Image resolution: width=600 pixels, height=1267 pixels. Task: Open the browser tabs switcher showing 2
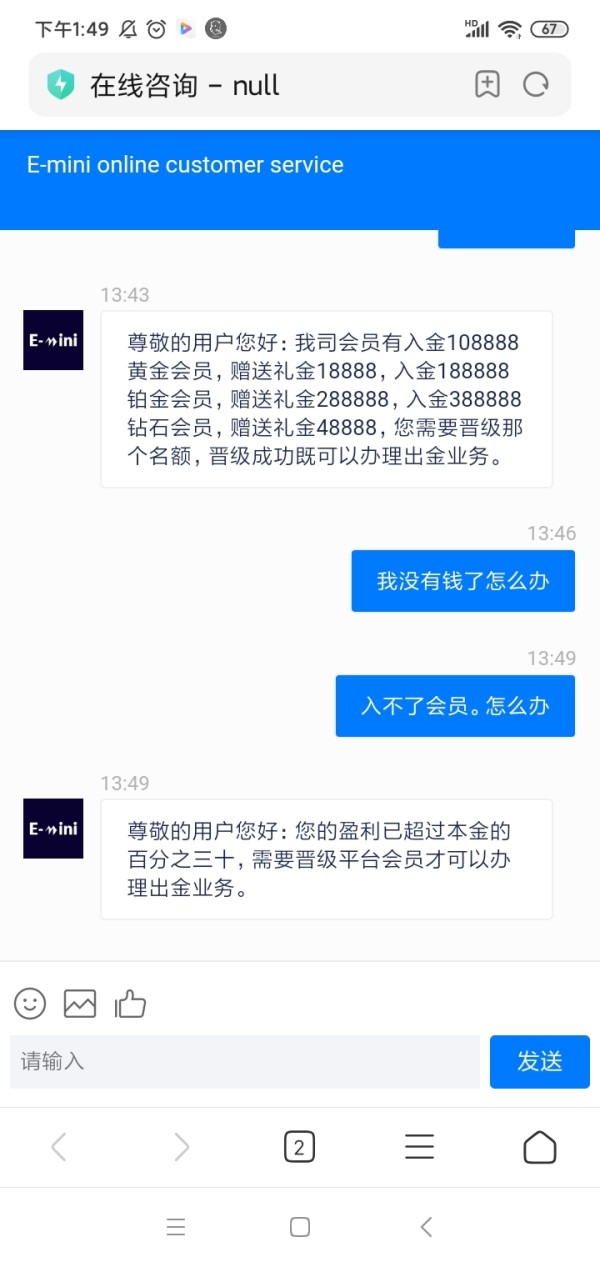pos(299,1147)
